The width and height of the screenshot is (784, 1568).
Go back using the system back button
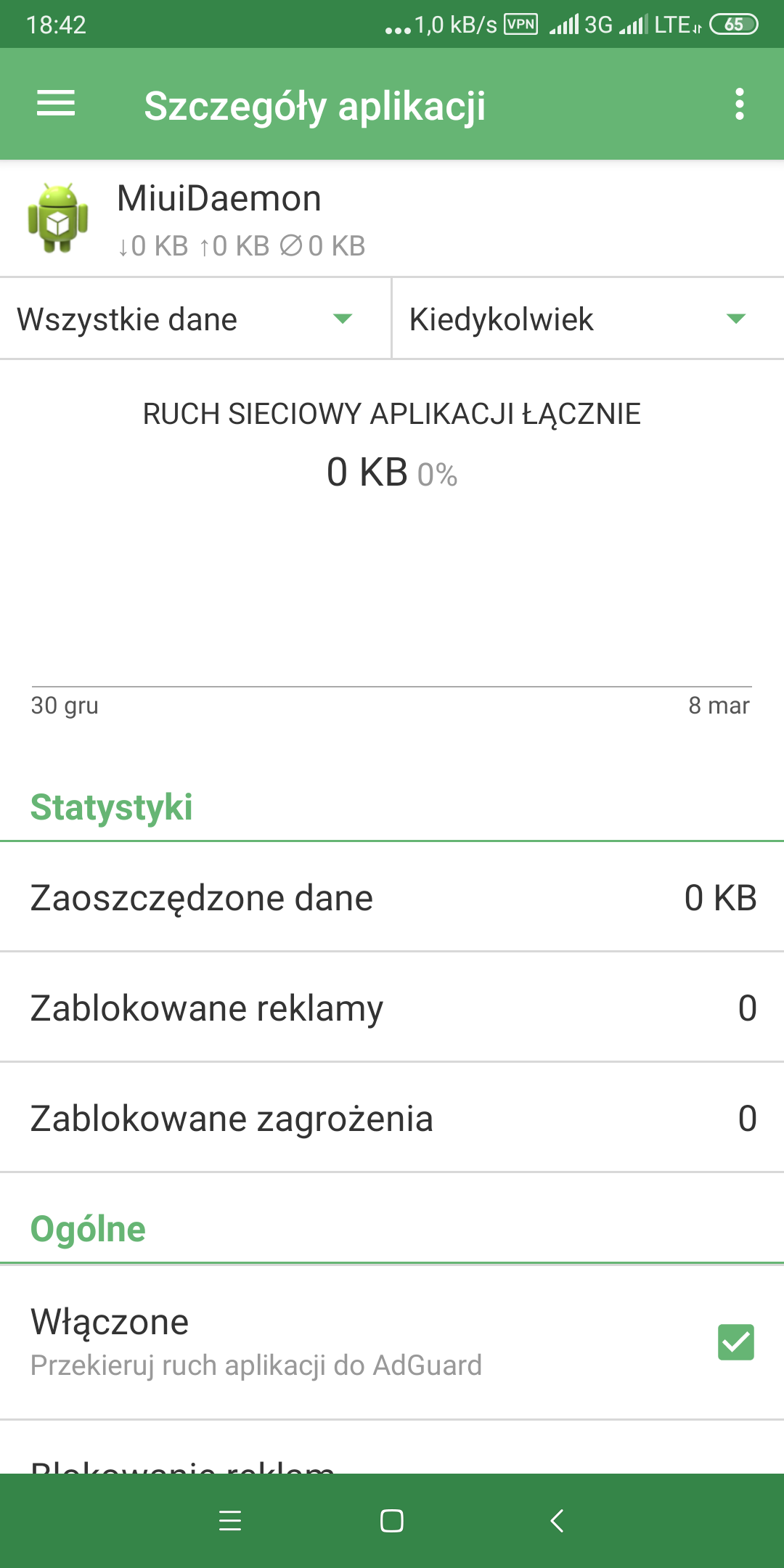(x=557, y=1520)
